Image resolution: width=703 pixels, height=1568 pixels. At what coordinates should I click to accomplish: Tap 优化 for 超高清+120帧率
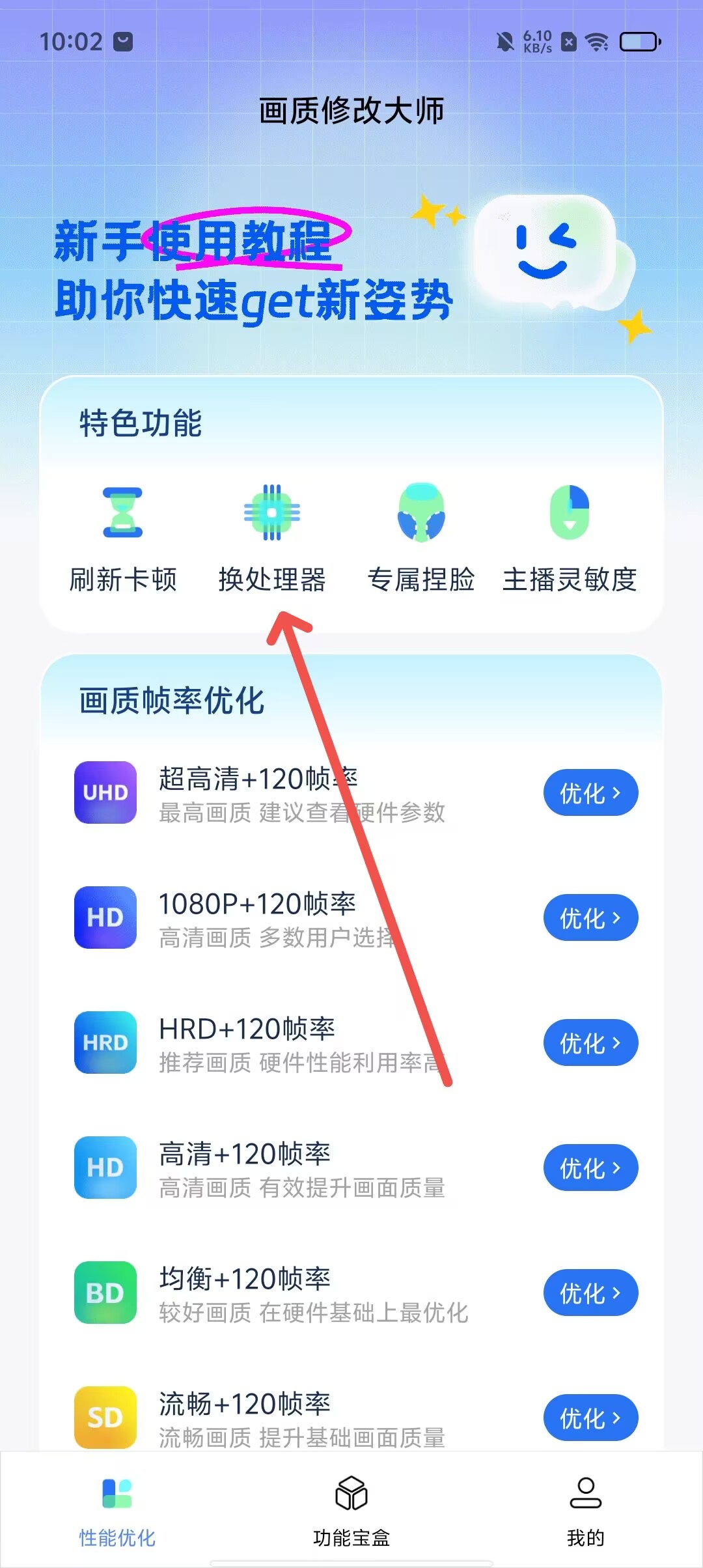(x=590, y=792)
